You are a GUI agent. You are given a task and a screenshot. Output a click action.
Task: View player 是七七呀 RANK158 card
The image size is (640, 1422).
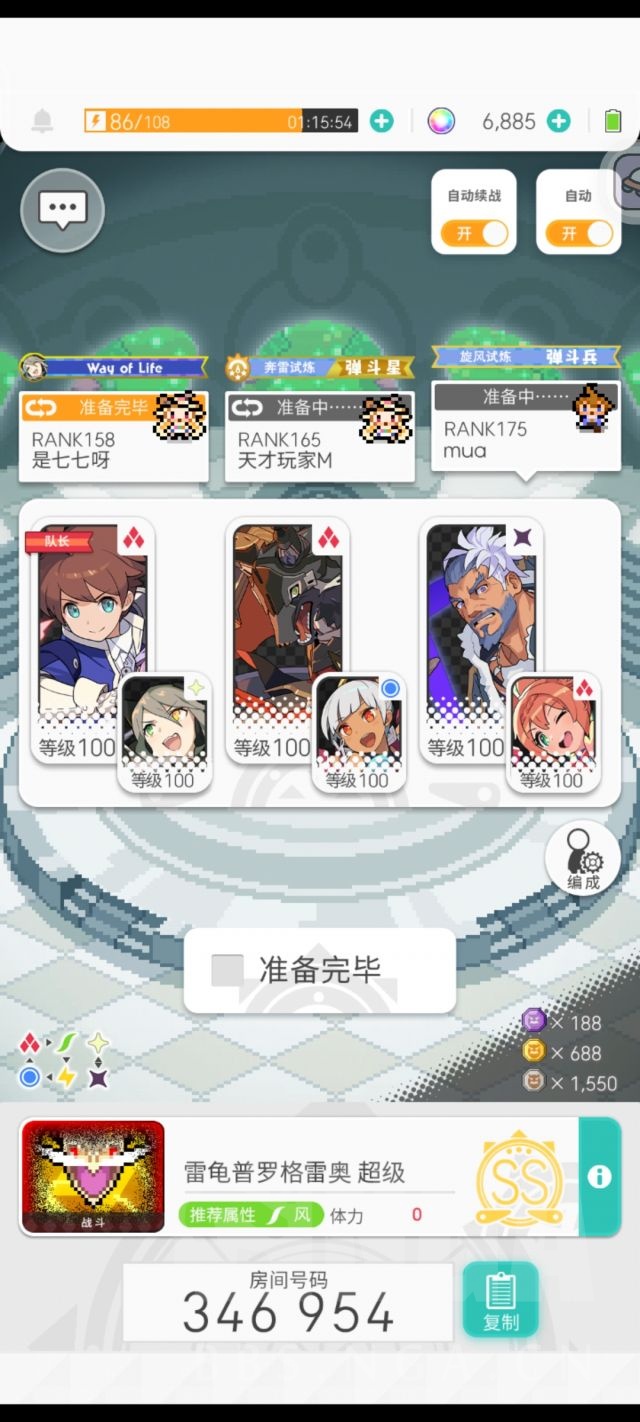[113, 438]
